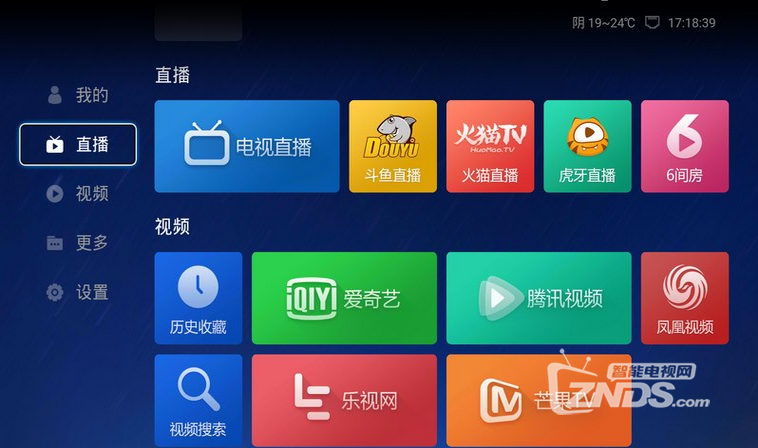
Task: Open 凤凰视频 tile
Action: [684, 298]
